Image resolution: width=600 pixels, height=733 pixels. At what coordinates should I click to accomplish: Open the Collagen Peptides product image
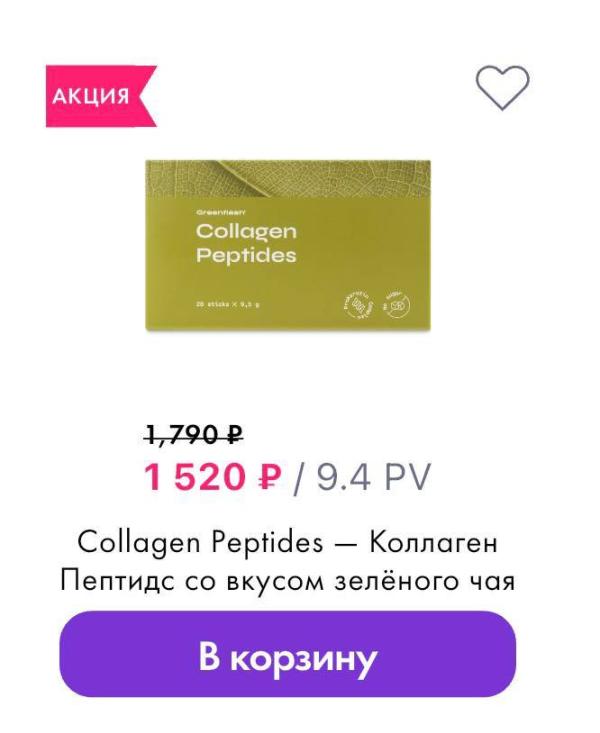pos(288,247)
